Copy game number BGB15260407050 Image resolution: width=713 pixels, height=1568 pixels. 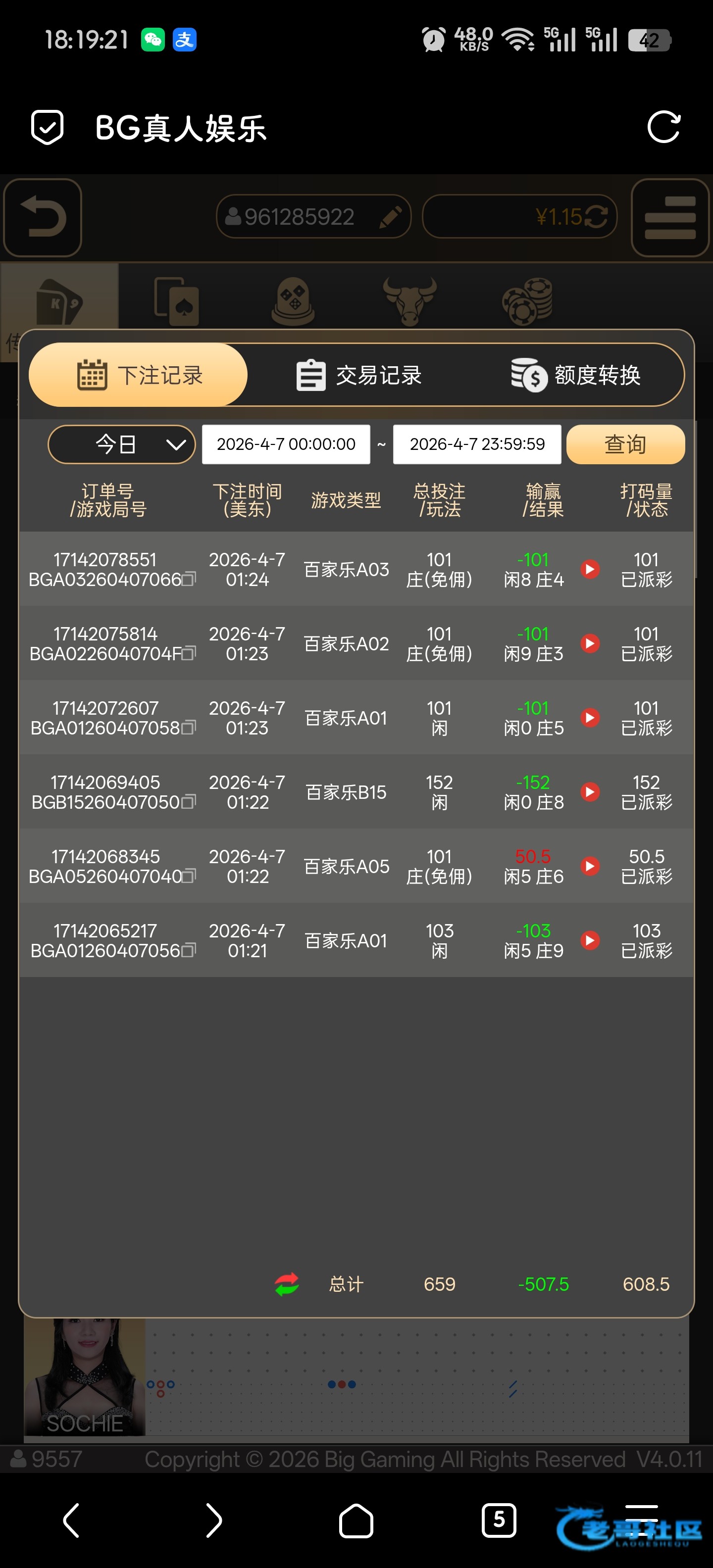click(x=189, y=802)
